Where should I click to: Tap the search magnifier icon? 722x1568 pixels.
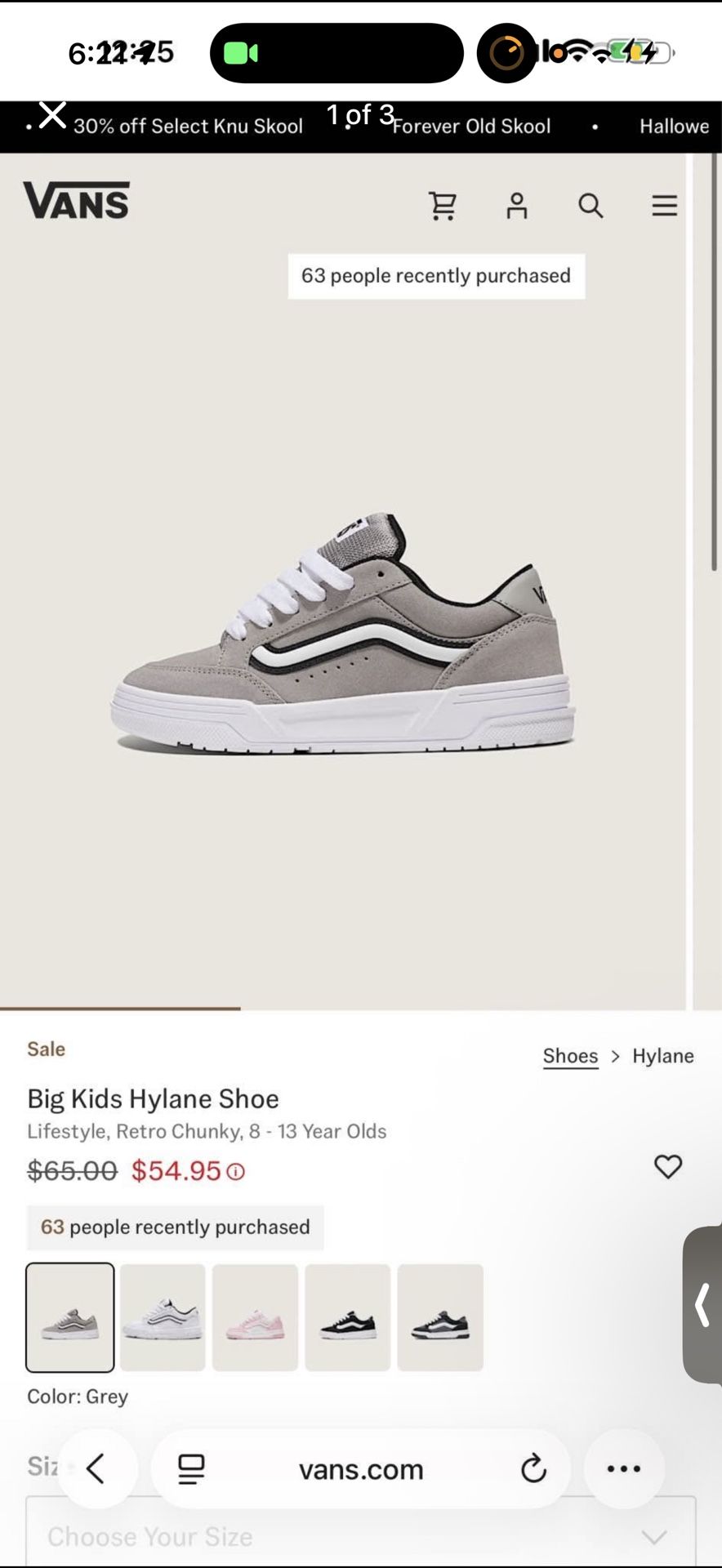point(591,206)
